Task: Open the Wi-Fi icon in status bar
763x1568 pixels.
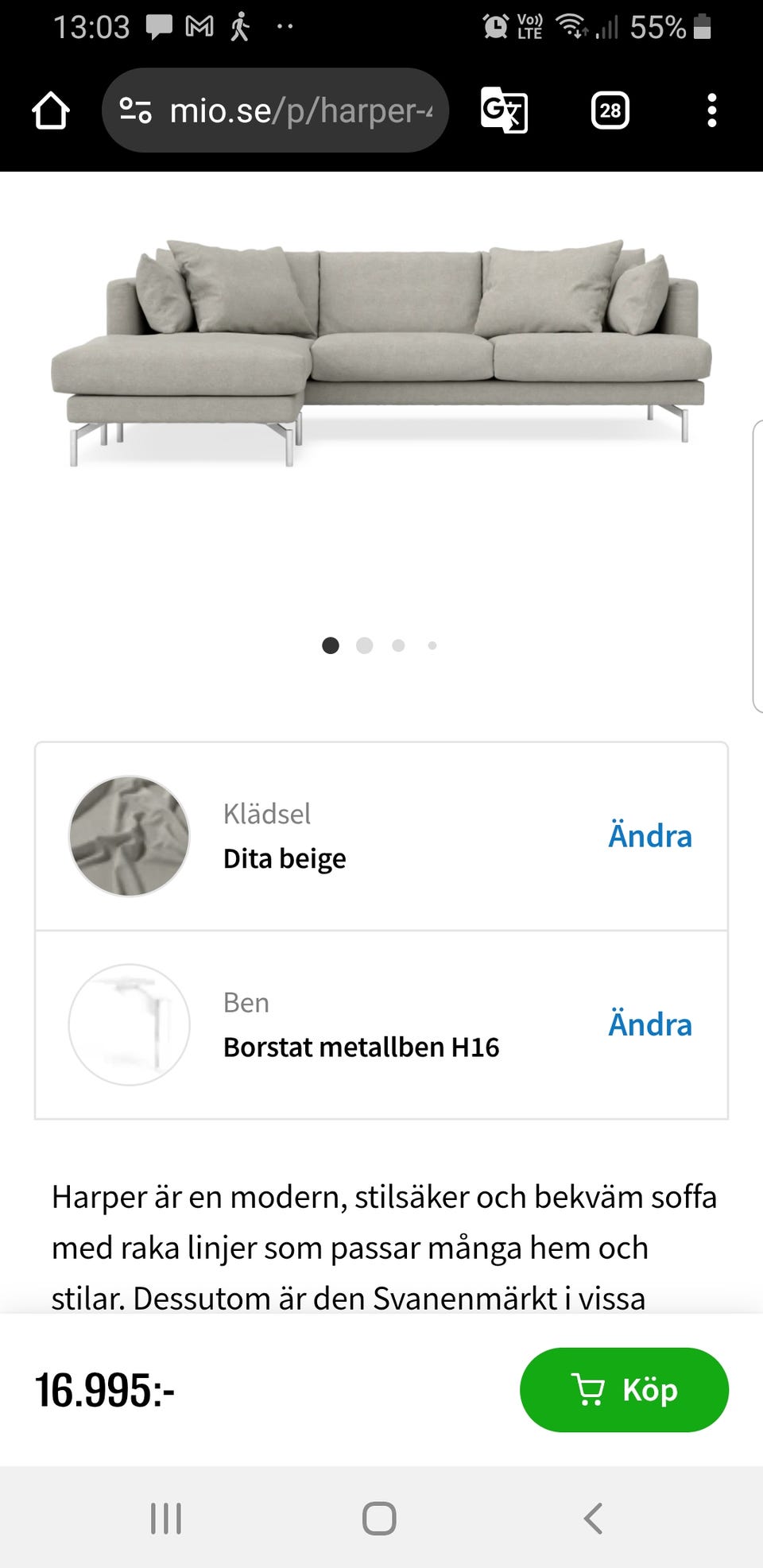Action: 571,26
